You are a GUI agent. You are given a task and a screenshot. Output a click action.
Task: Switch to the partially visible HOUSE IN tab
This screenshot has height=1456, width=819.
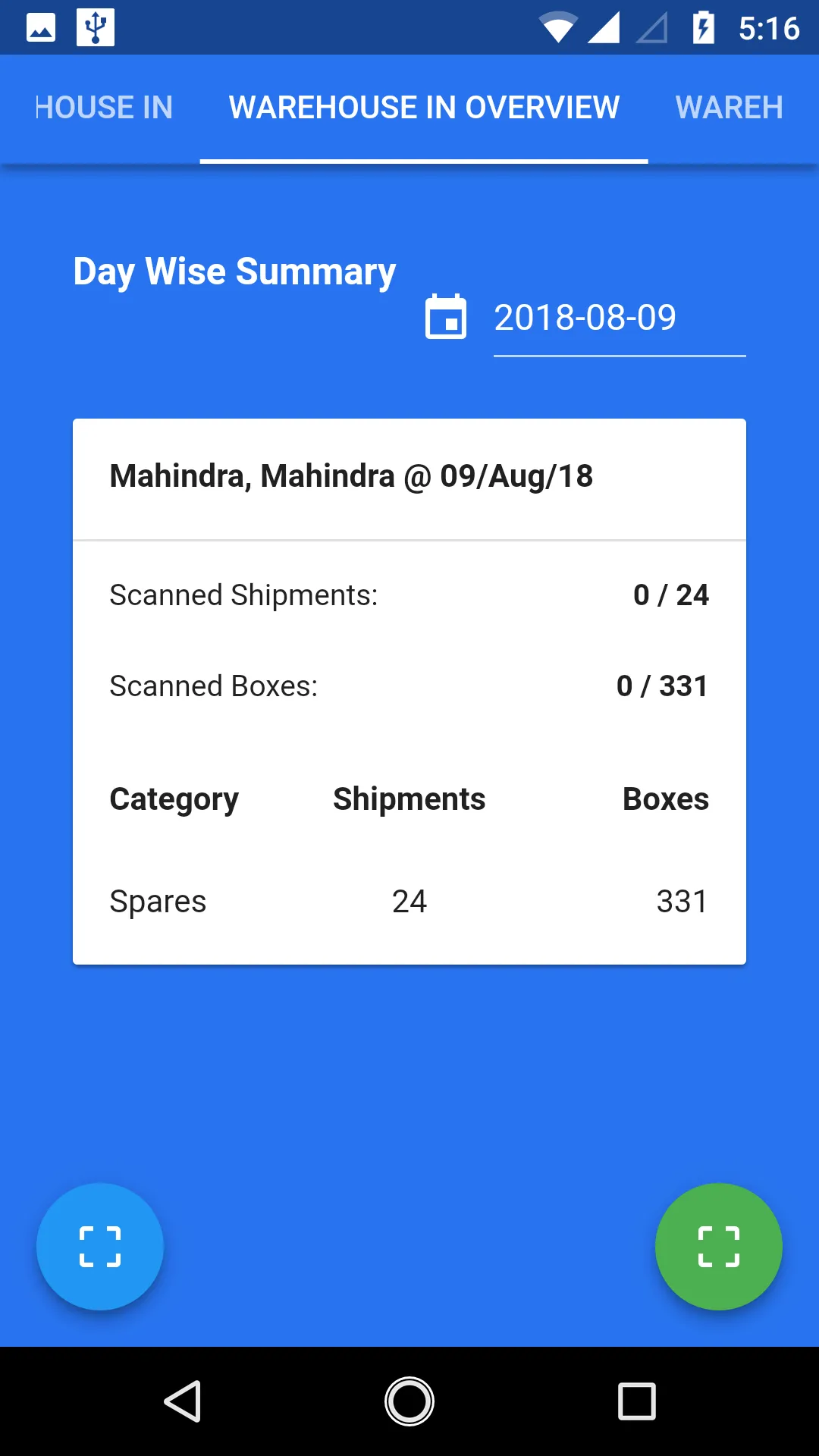[104, 108]
